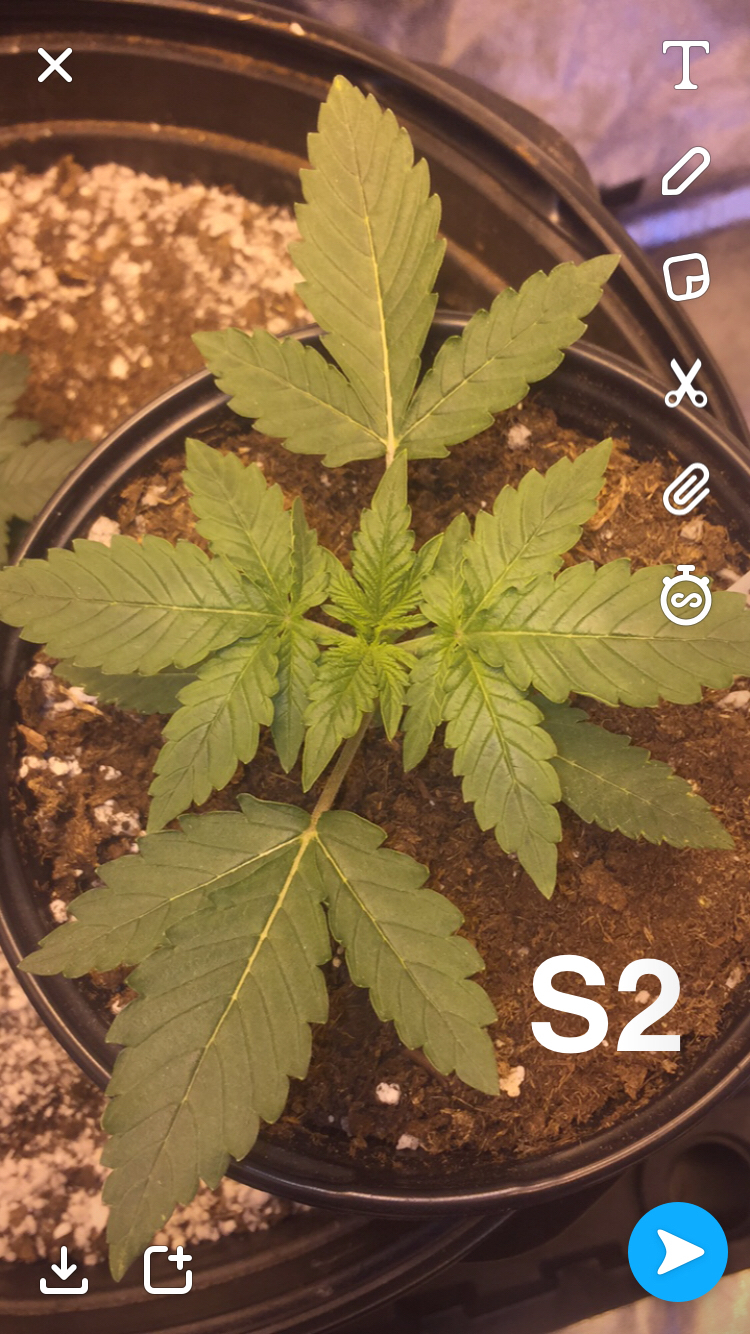Select the scissors cutout tool
Screen dimensions: 750x1334
tap(686, 383)
